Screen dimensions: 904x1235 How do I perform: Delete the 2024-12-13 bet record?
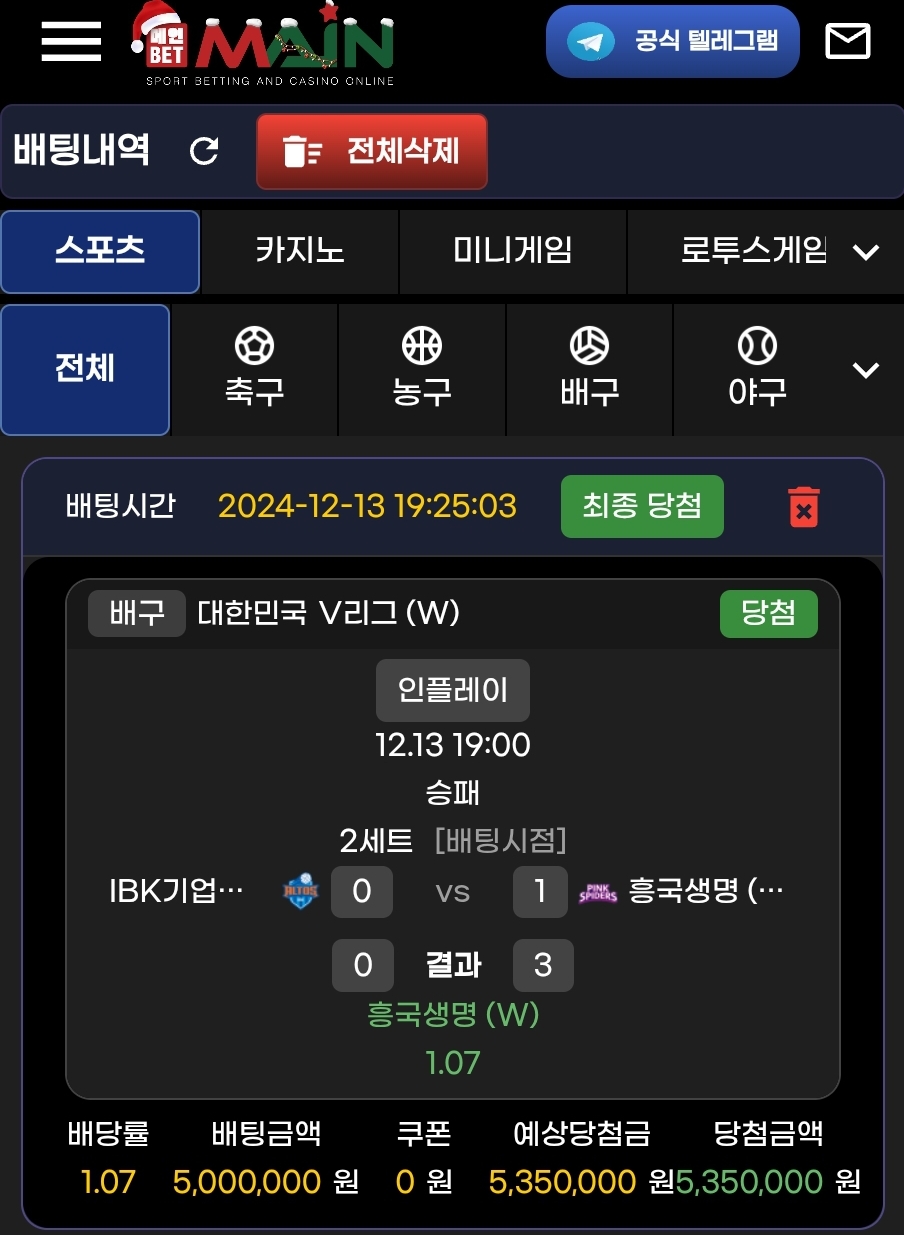804,507
